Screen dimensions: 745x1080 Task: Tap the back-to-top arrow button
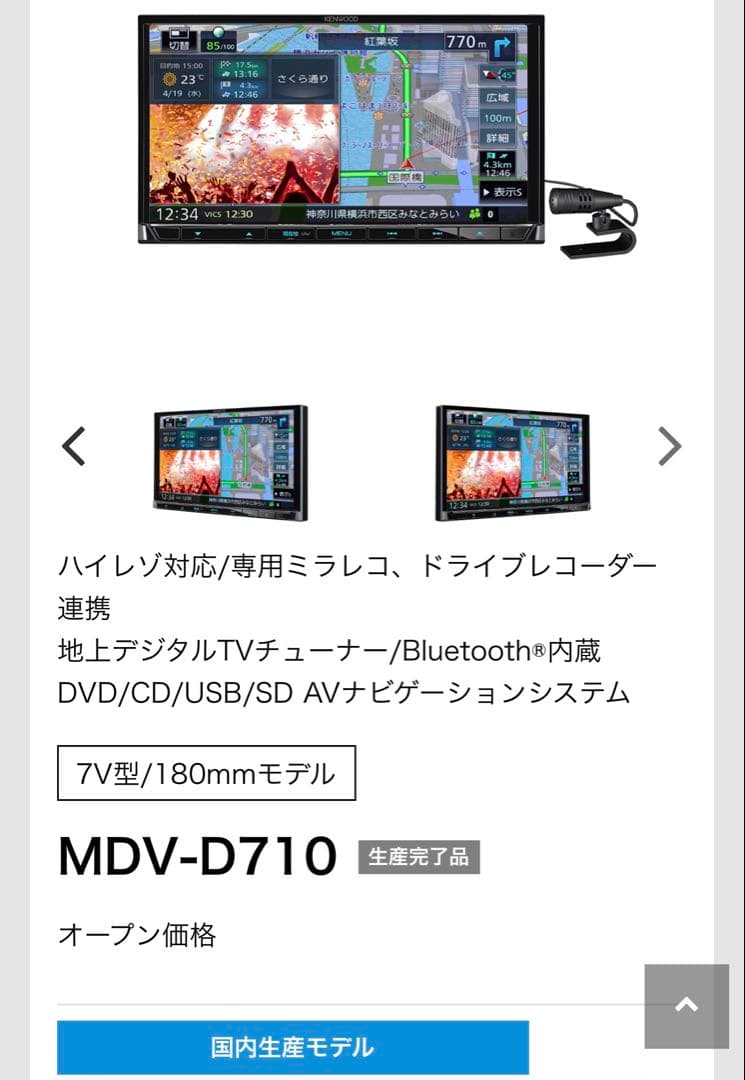click(686, 1005)
